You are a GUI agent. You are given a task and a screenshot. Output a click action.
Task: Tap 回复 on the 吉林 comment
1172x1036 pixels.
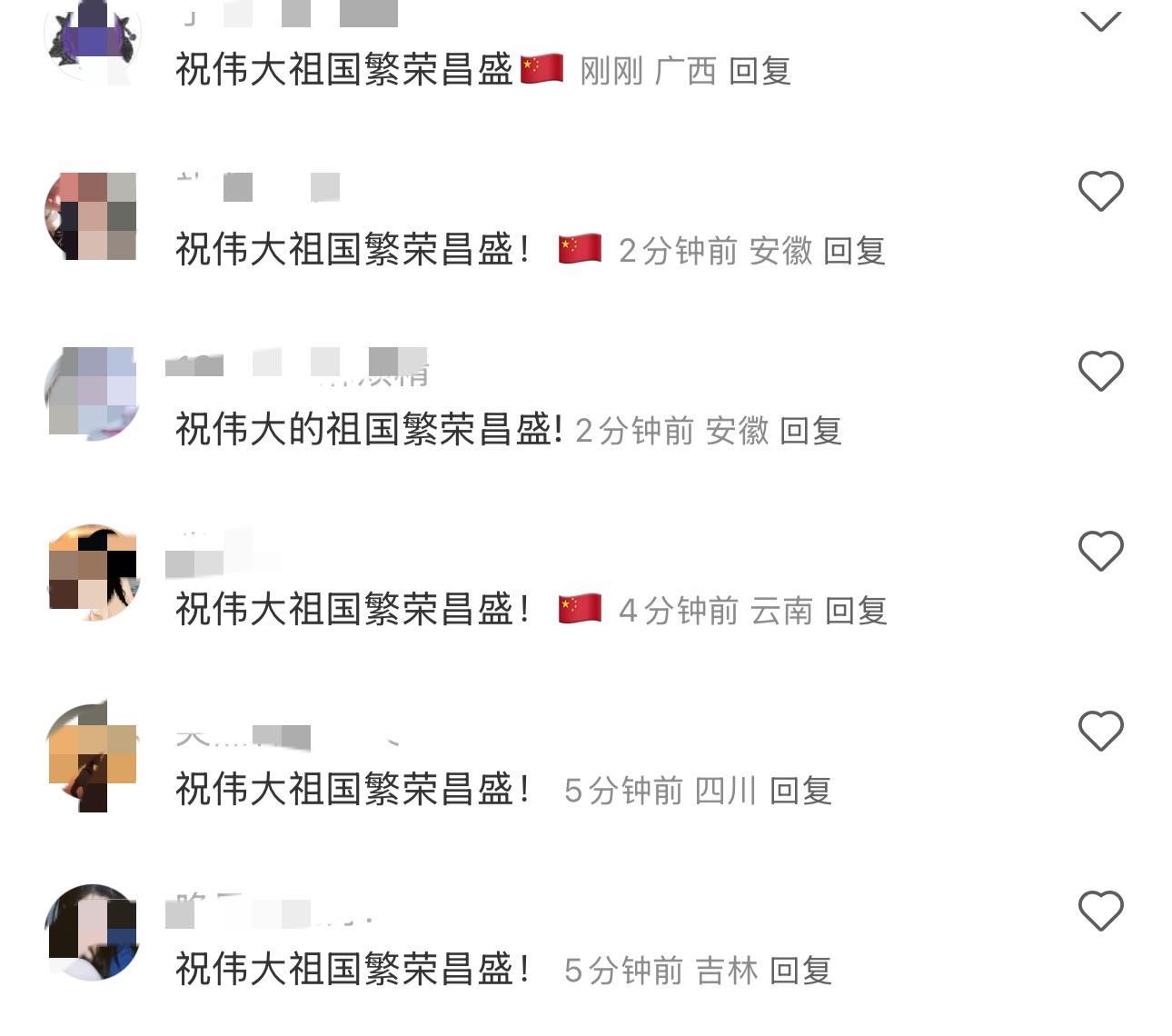[x=800, y=971]
